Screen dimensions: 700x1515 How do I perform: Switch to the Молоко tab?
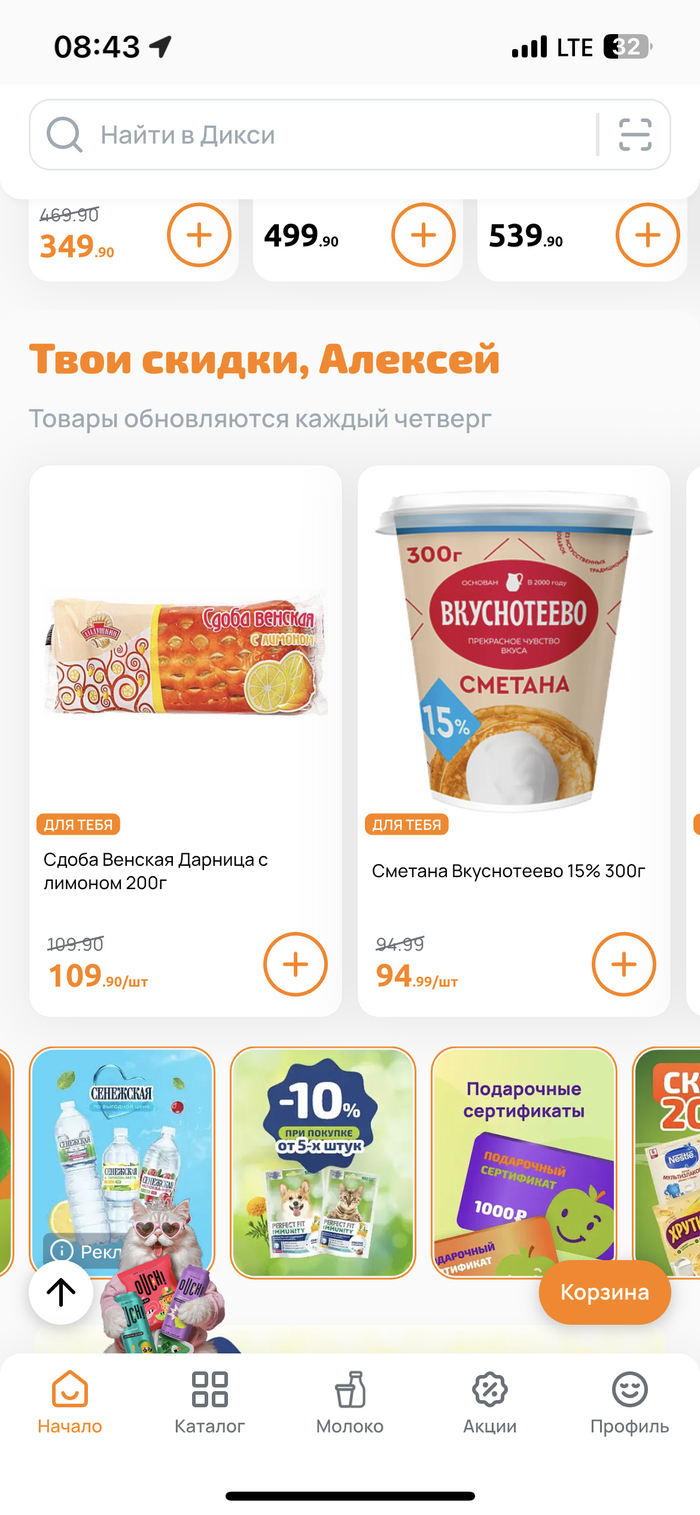[x=350, y=1402]
